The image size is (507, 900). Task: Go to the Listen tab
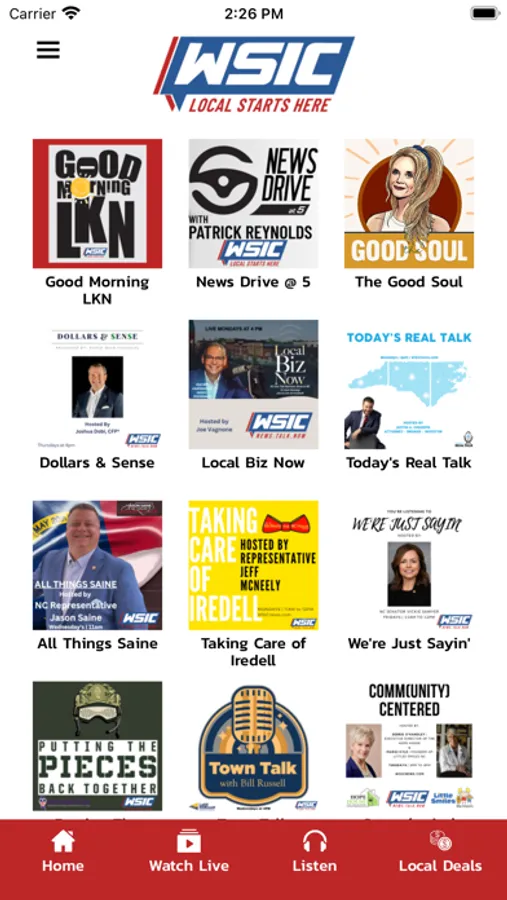point(315,851)
